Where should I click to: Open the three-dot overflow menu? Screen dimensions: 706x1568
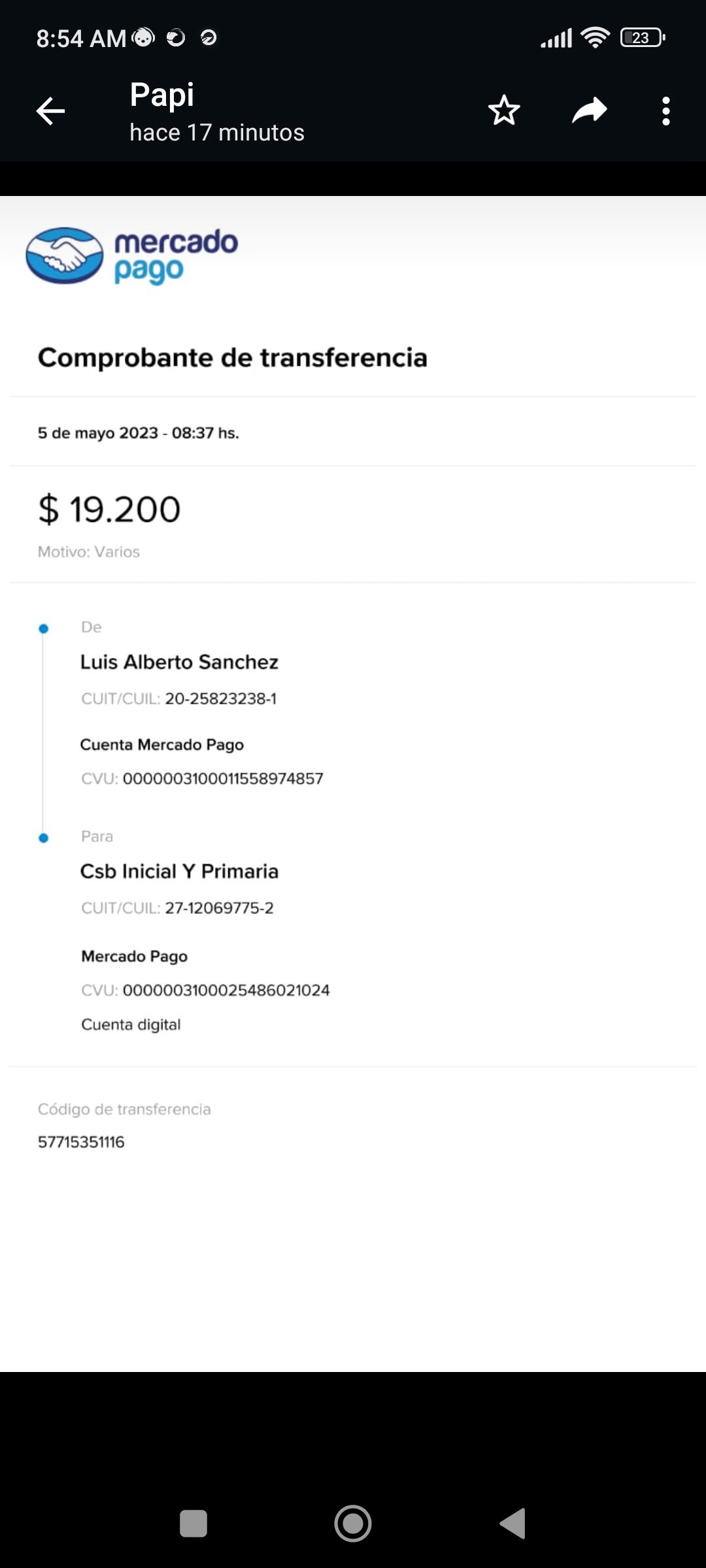(665, 111)
